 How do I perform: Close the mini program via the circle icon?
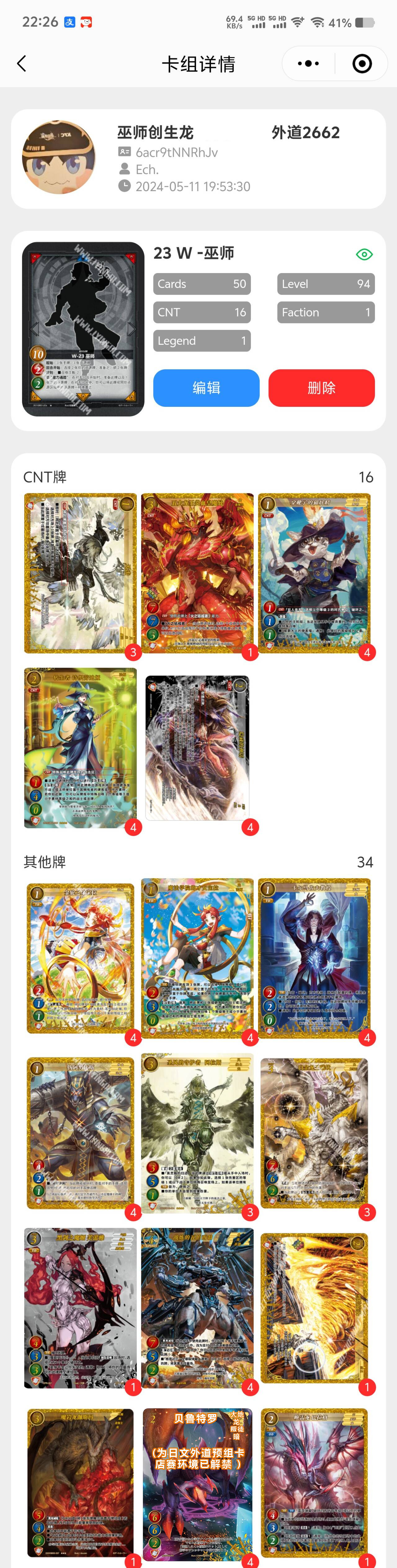tap(362, 64)
